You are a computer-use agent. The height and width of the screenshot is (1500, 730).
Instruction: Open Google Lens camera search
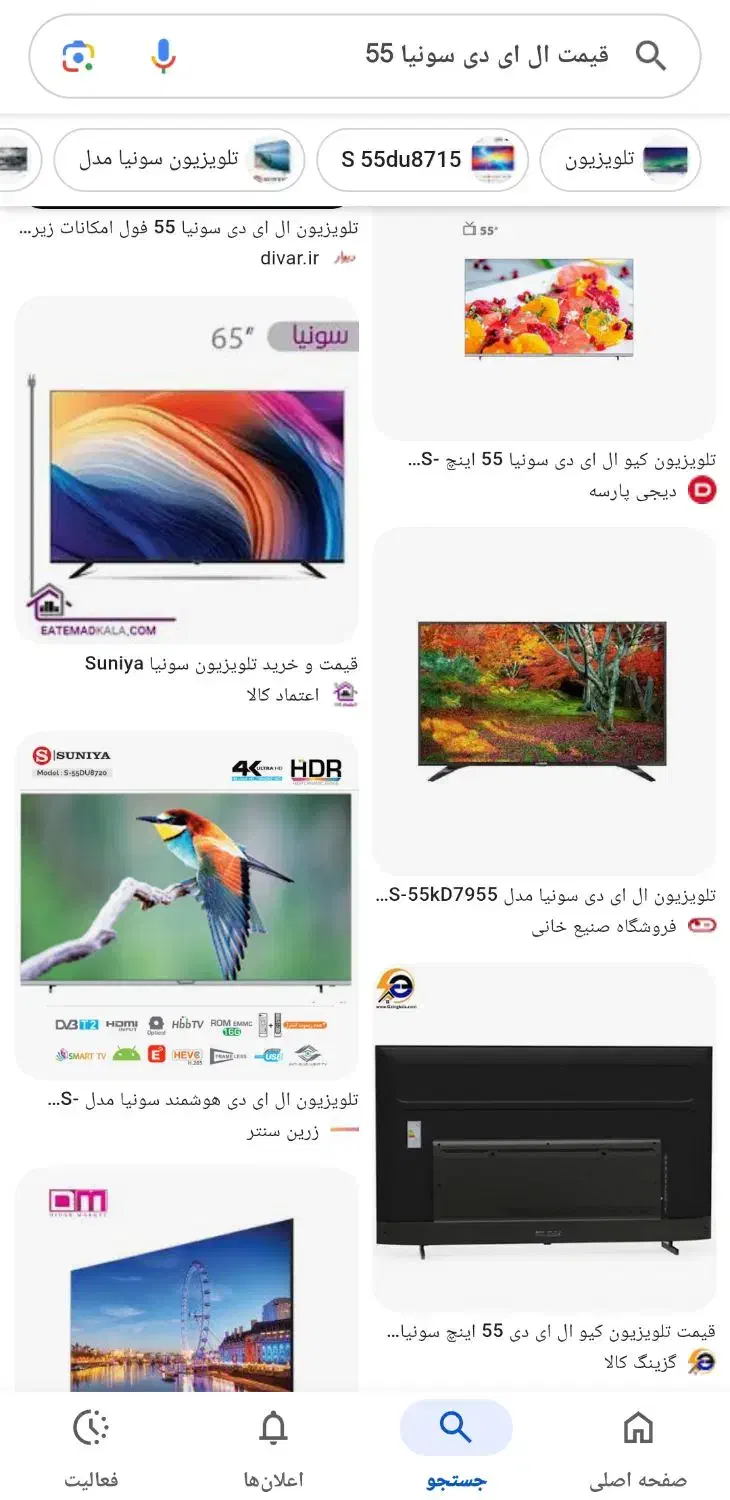point(78,56)
